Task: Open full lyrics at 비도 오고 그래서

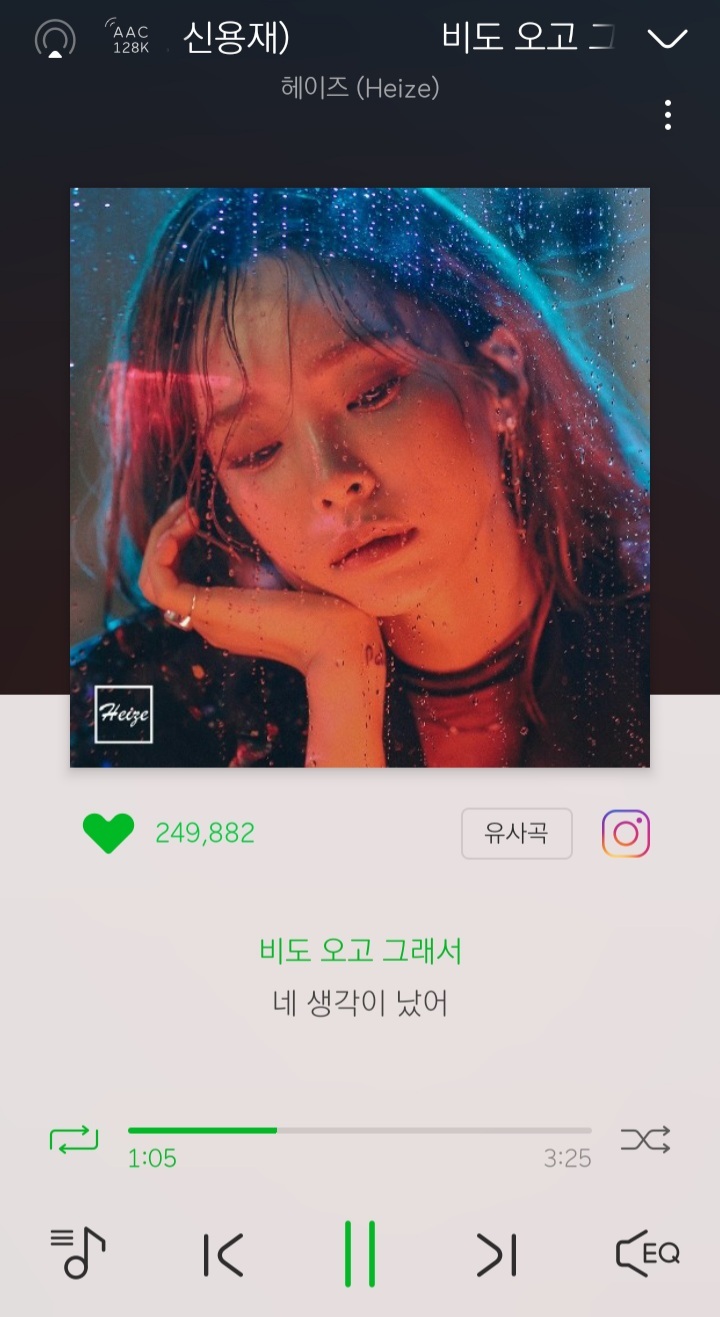Action: (360, 949)
